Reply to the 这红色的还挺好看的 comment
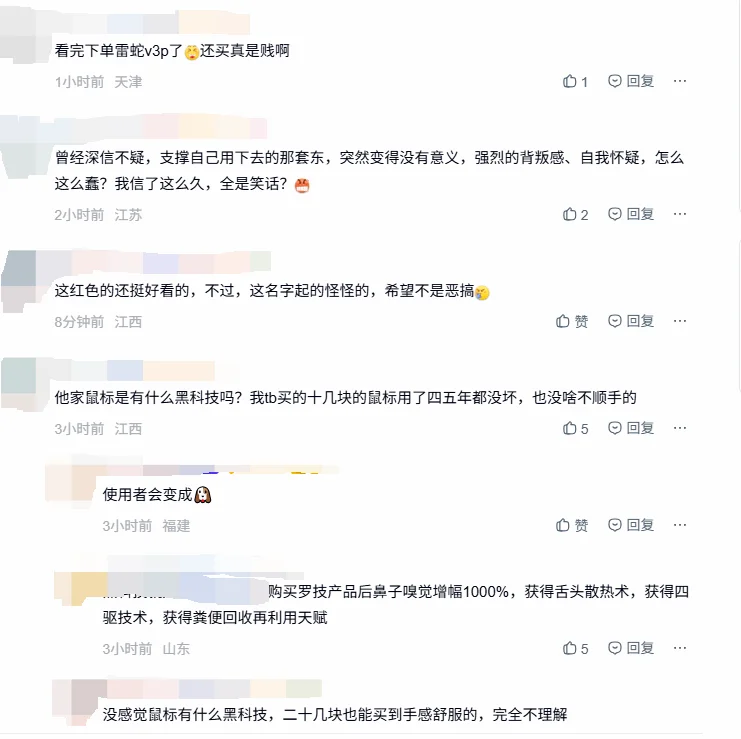Viewport: 741px width, 739px height. (631, 321)
